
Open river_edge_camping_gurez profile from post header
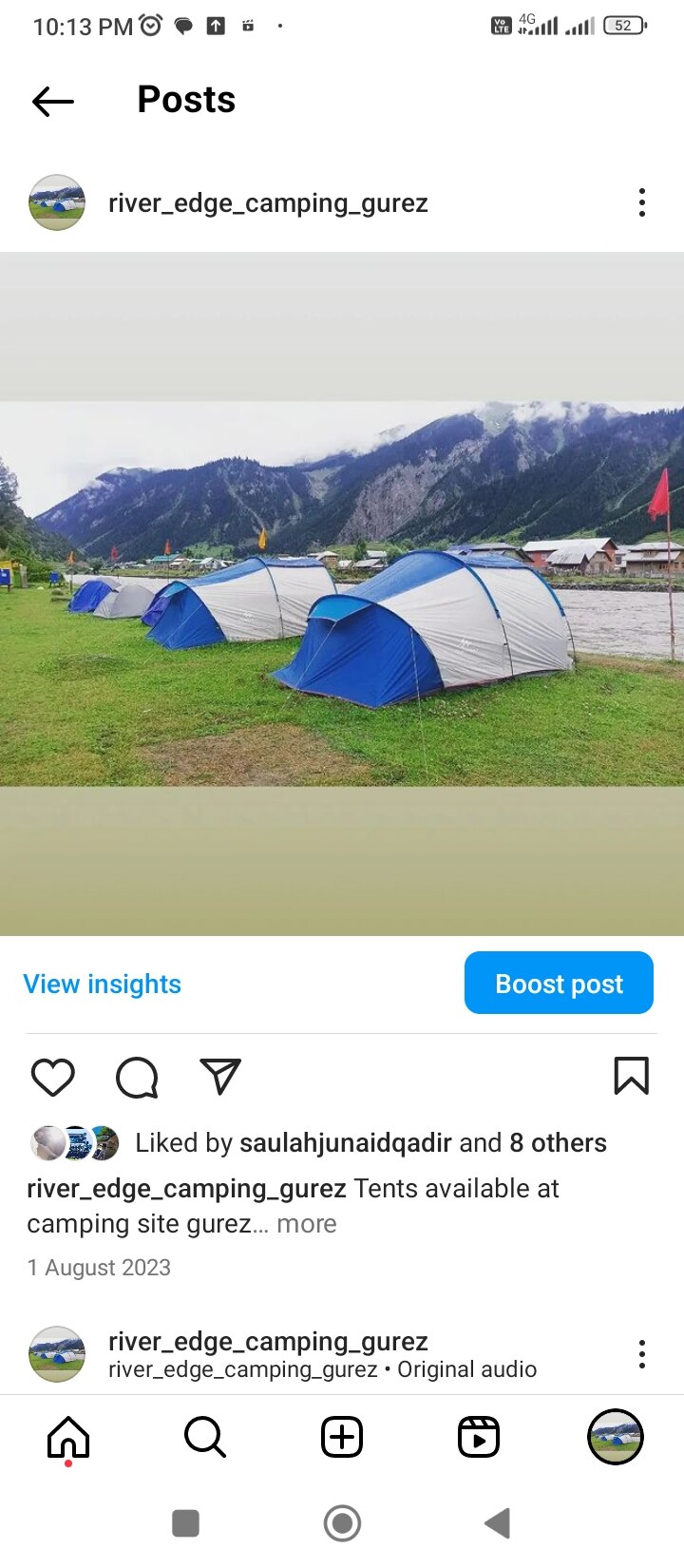267,203
